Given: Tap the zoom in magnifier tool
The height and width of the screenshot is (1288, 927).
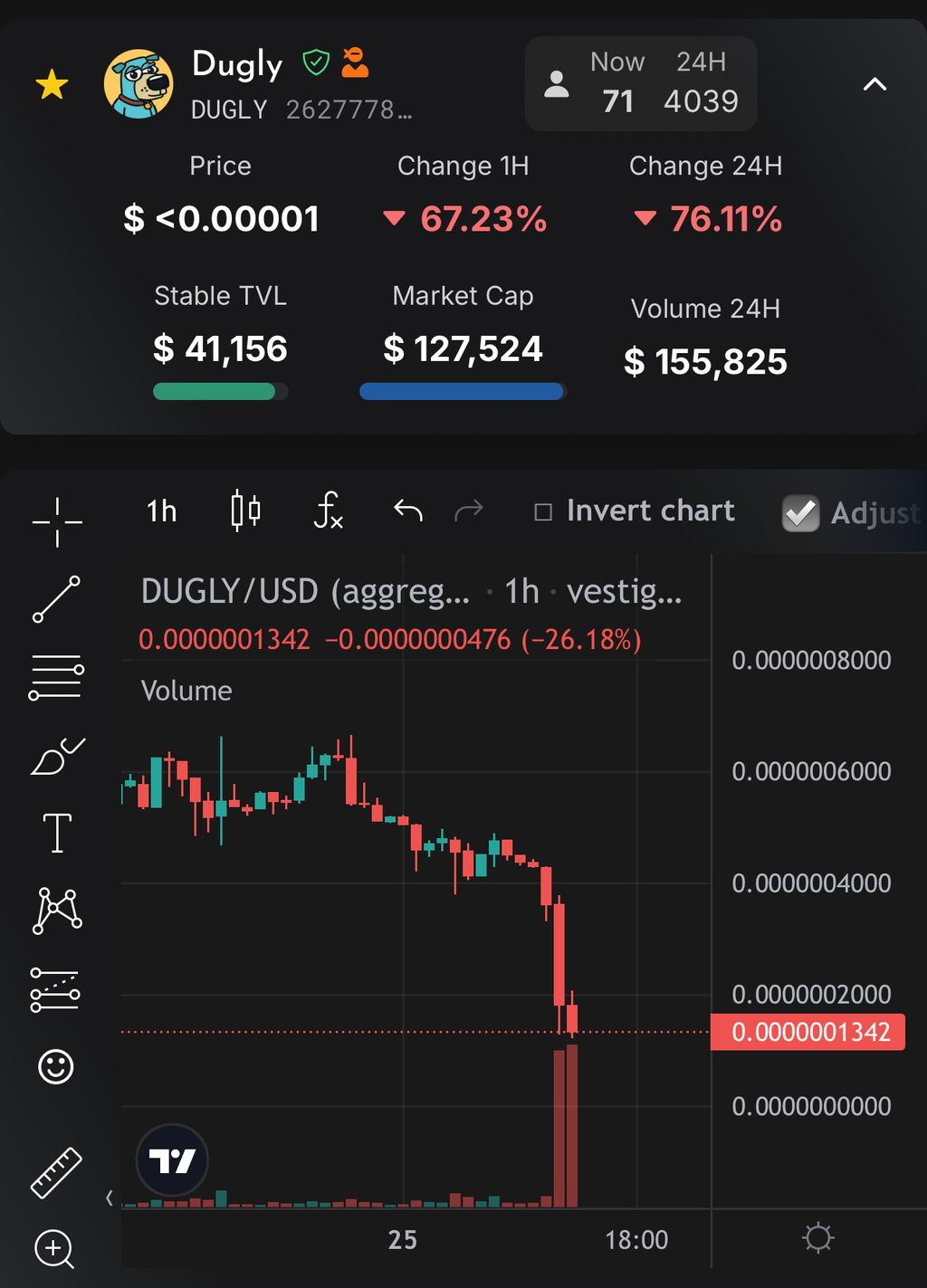Looking at the screenshot, I should tap(54, 1249).
